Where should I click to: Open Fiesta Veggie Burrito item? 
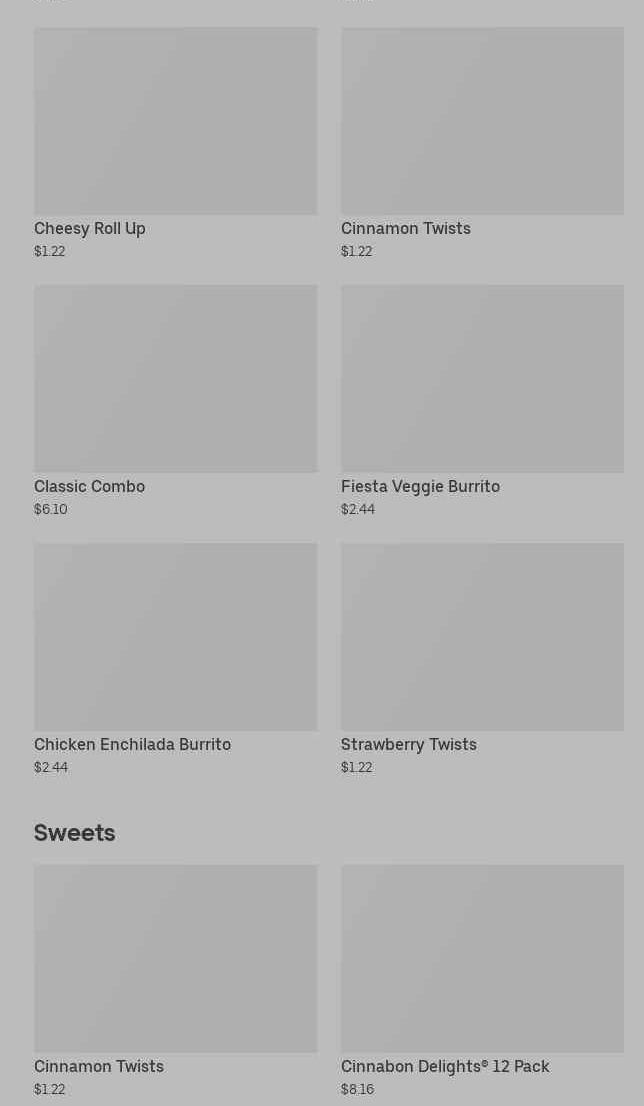click(x=482, y=401)
